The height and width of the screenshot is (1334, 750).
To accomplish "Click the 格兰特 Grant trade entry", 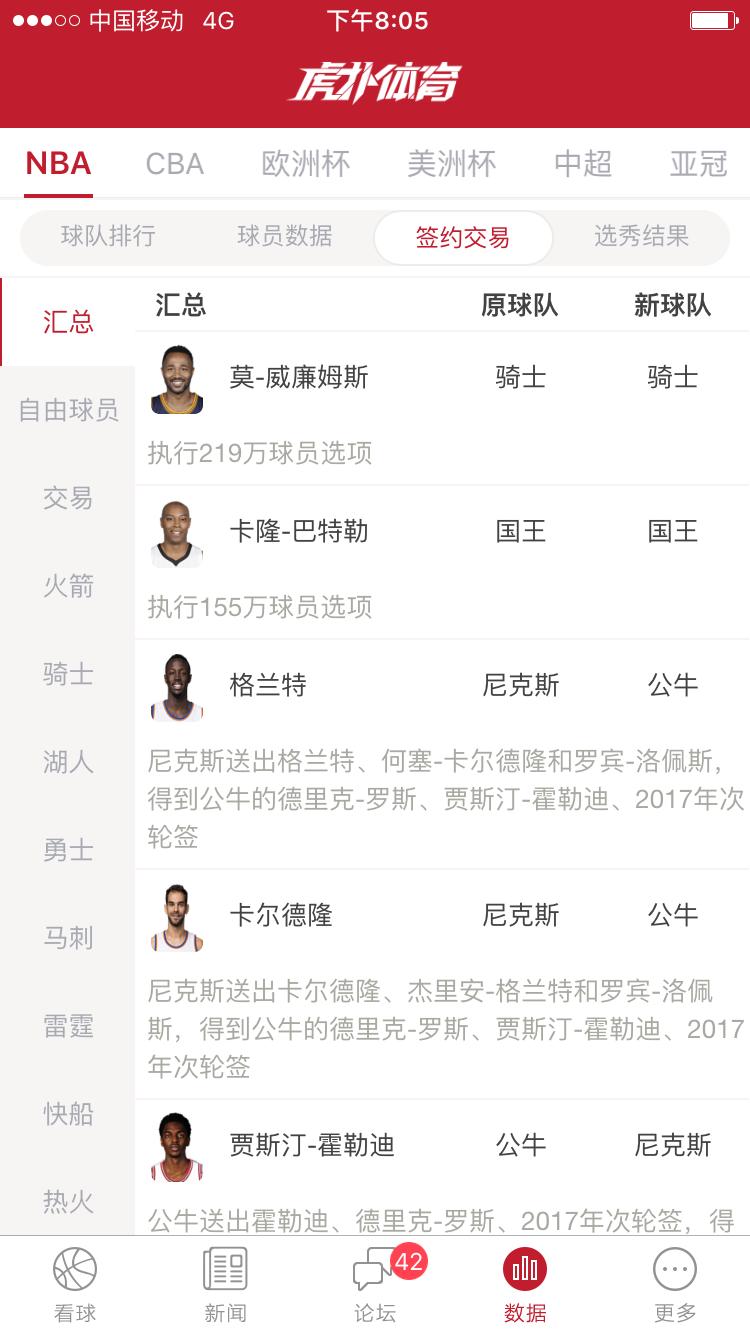I will pyautogui.click(x=267, y=685).
